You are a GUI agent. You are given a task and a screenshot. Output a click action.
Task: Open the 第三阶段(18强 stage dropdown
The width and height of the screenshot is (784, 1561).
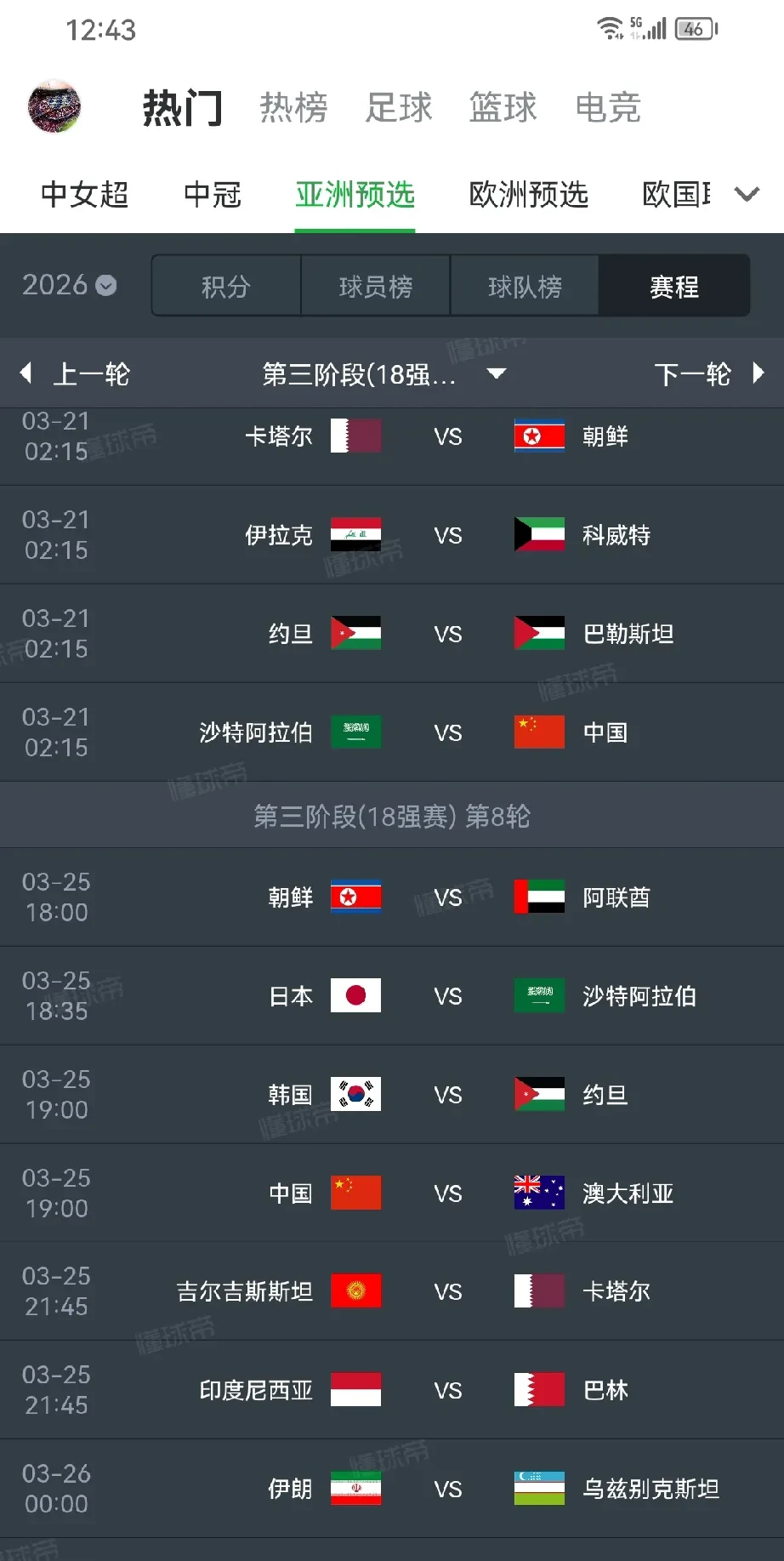tap(383, 373)
